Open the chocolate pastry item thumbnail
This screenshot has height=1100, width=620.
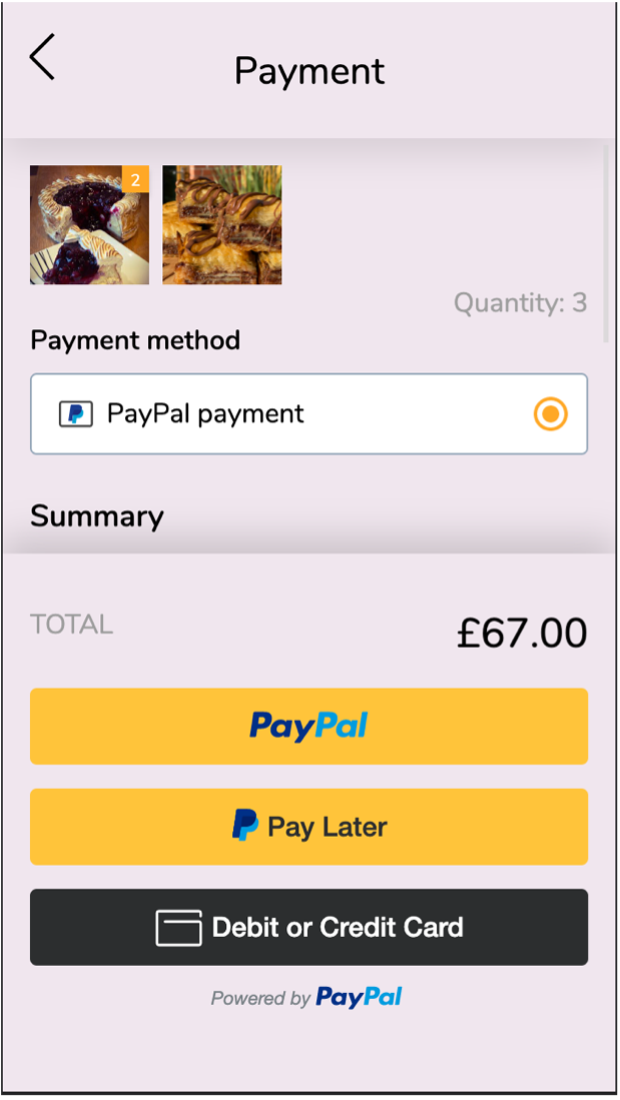(x=222, y=225)
